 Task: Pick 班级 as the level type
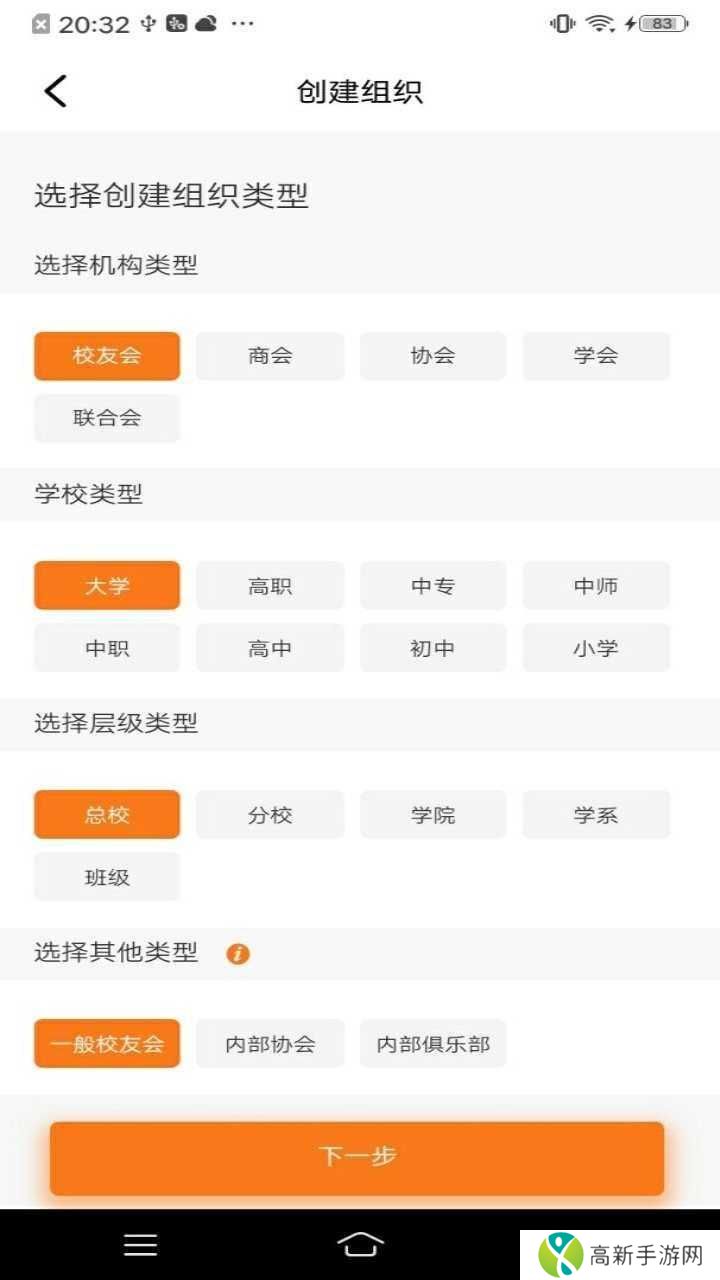tap(107, 876)
